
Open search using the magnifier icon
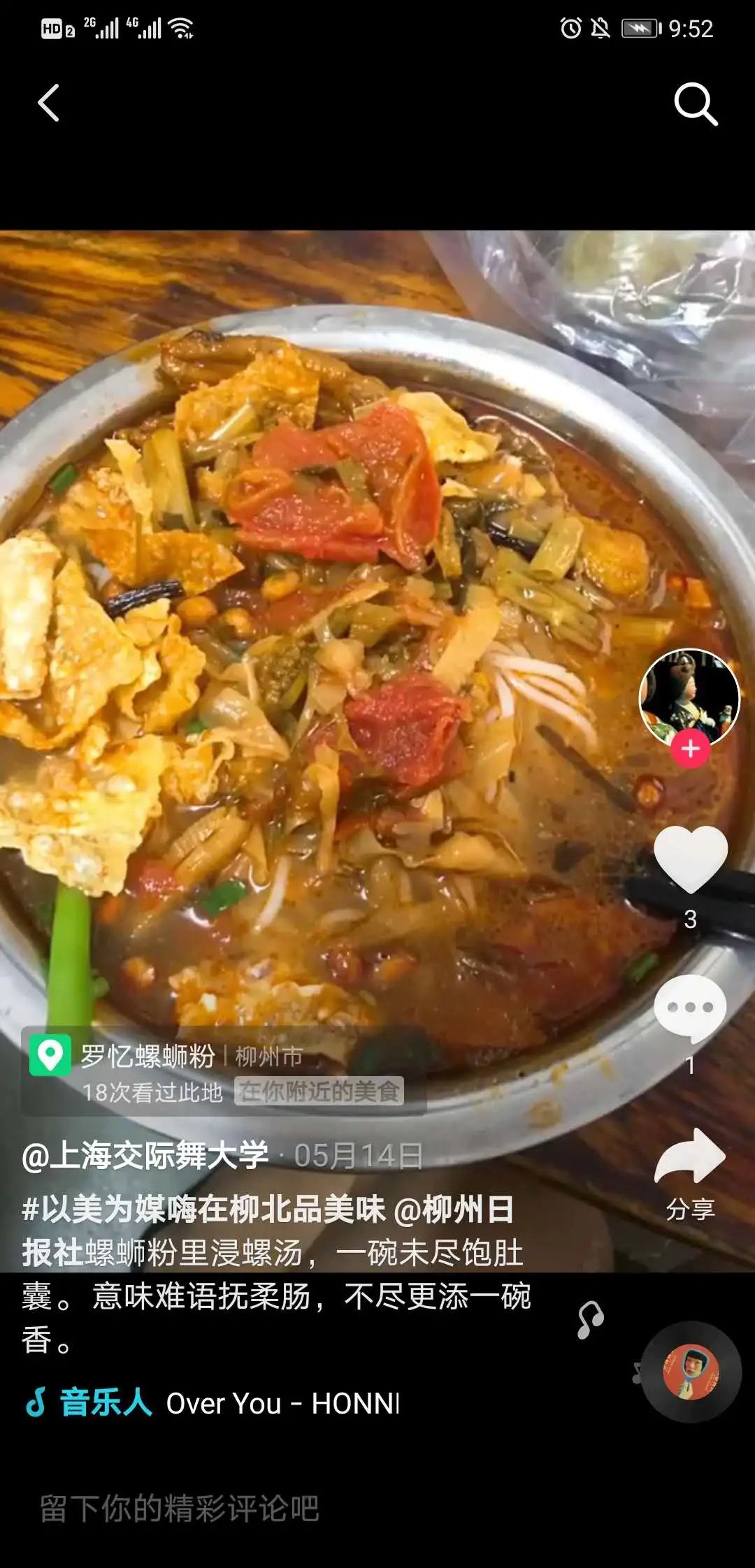[695, 104]
